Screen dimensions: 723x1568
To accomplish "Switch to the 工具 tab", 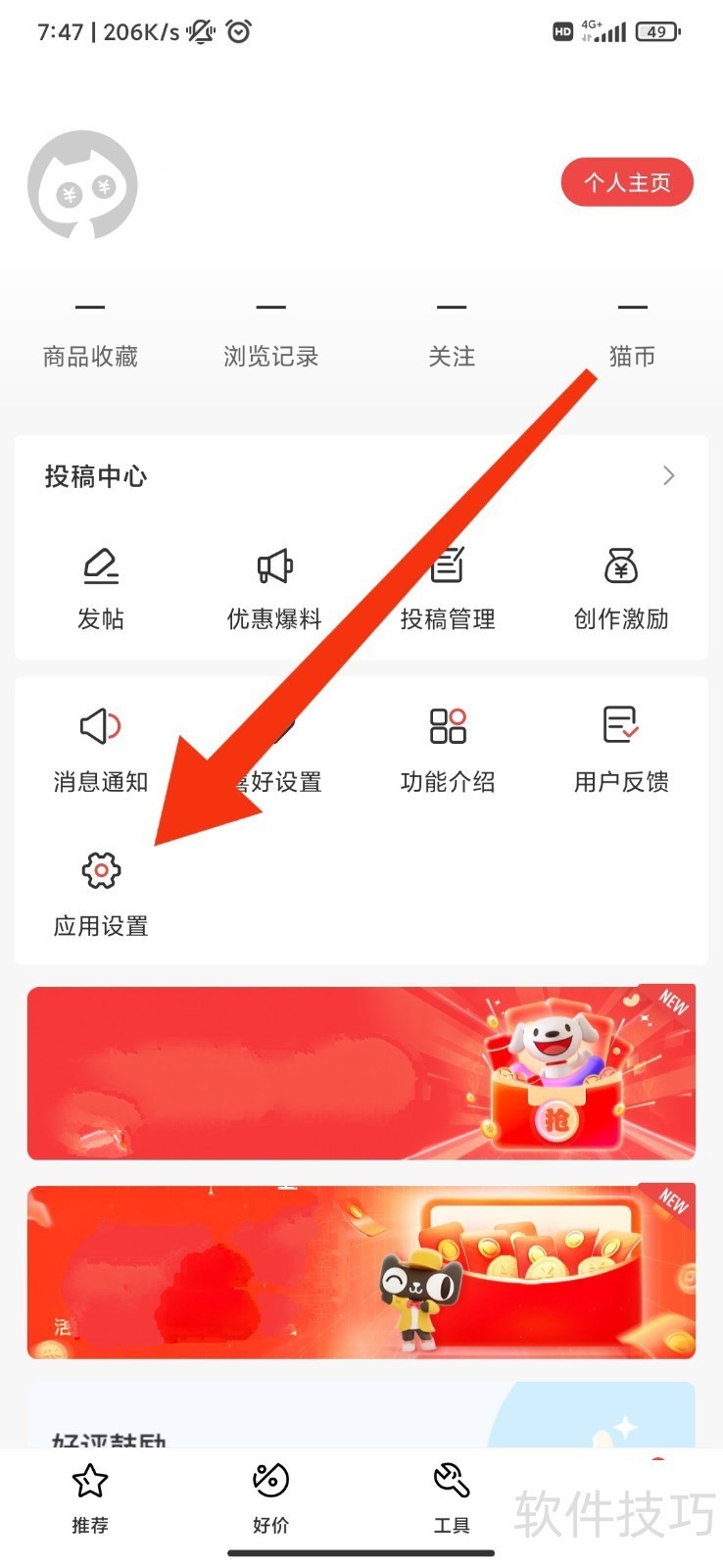I will click(452, 1497).
